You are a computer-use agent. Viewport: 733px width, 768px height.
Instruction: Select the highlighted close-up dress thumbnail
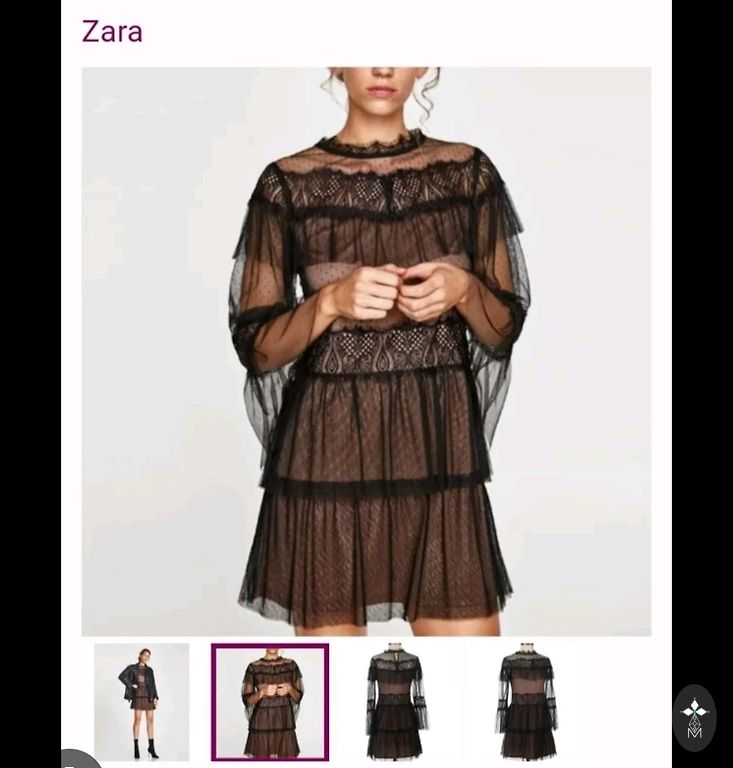270,701
